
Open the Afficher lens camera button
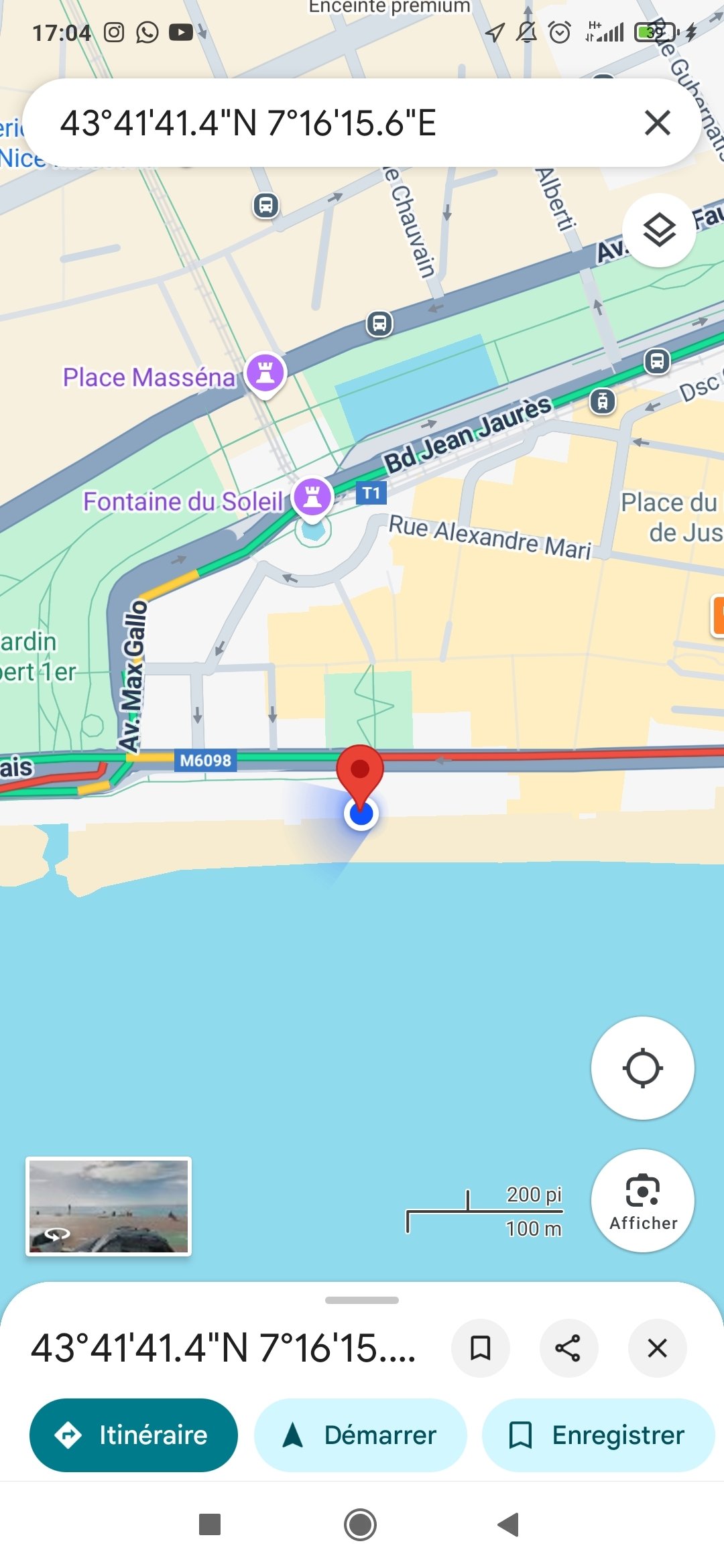[x=642, y=1201]
